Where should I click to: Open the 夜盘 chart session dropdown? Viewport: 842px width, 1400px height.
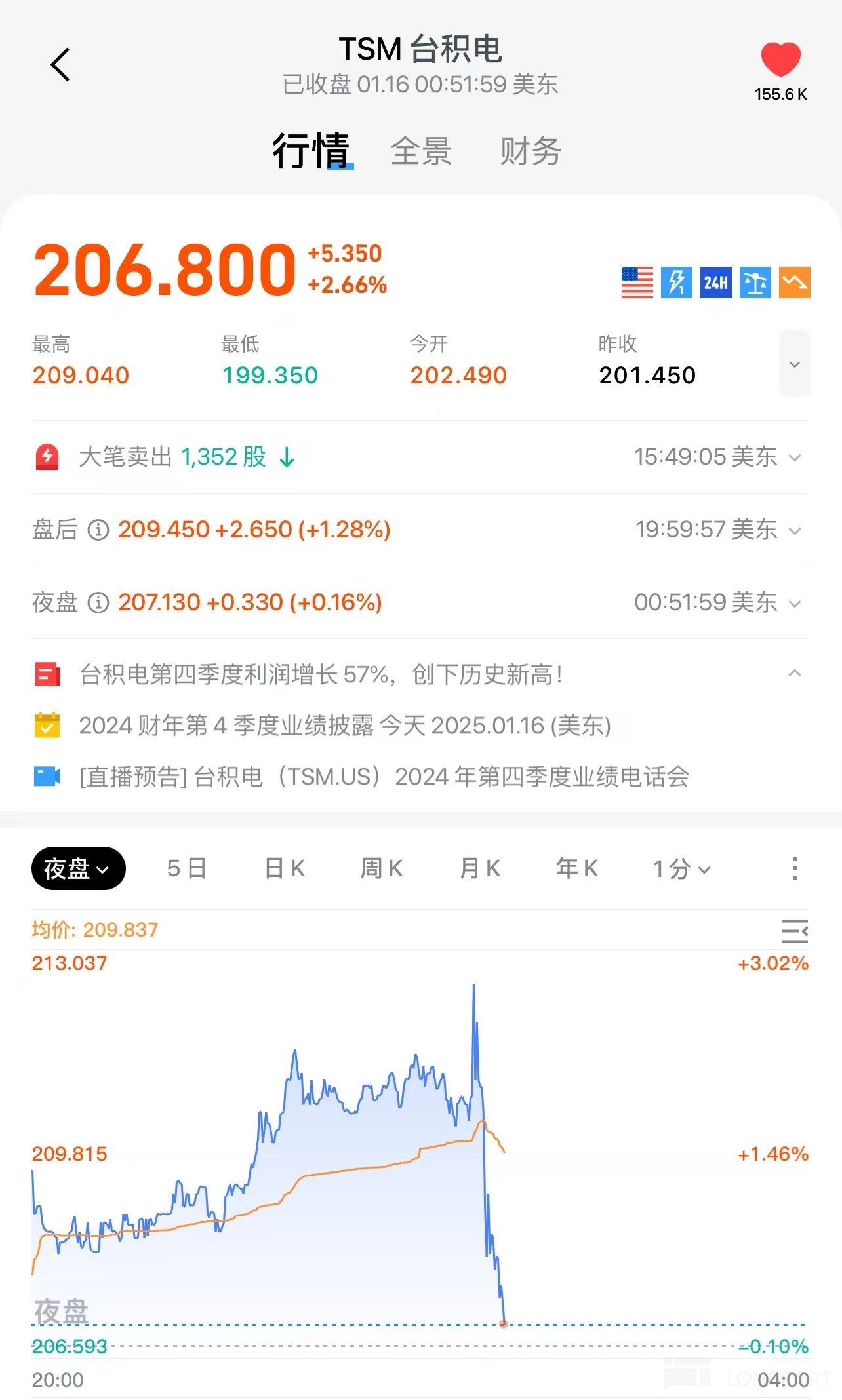(x=78, y=868)
